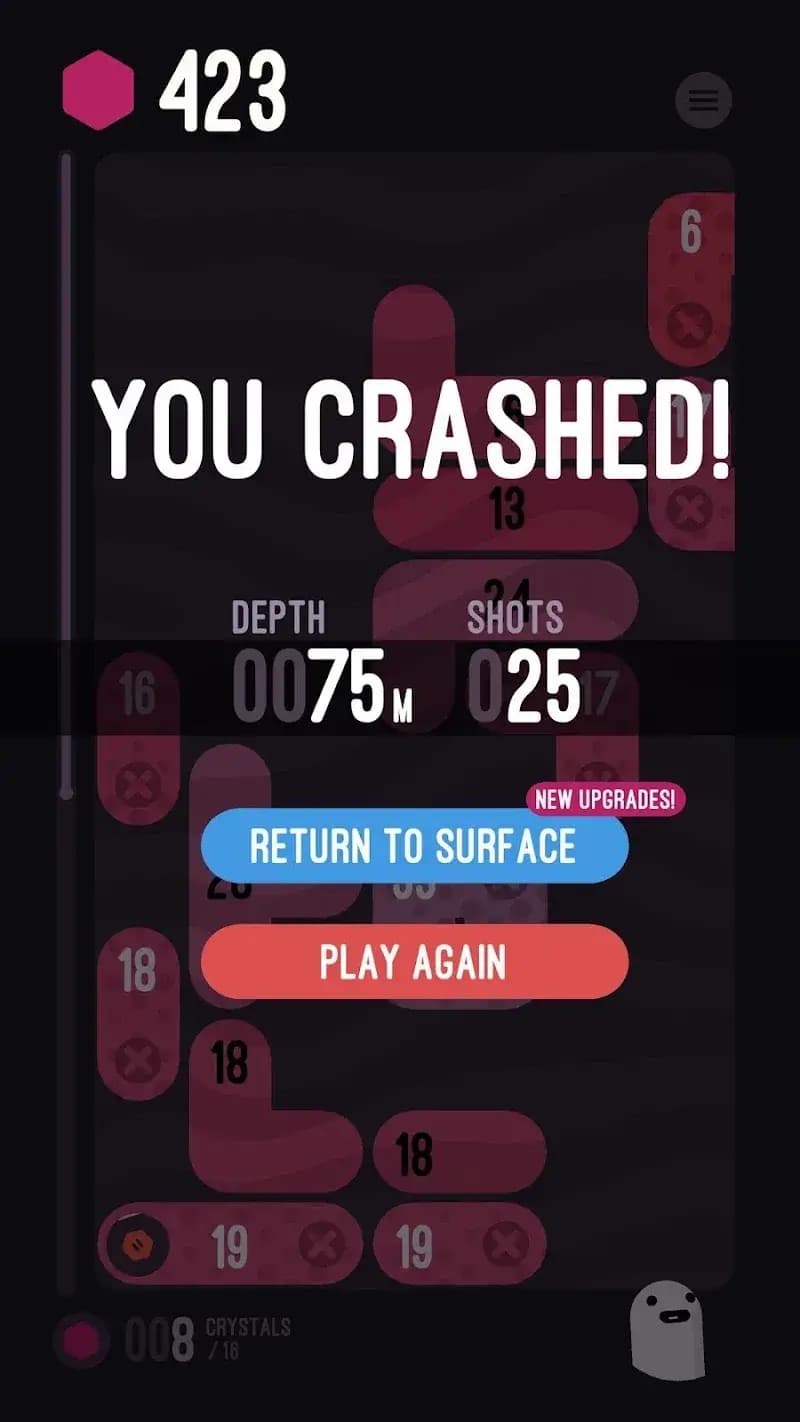Tap Return to Surface button

click(414, 846)
